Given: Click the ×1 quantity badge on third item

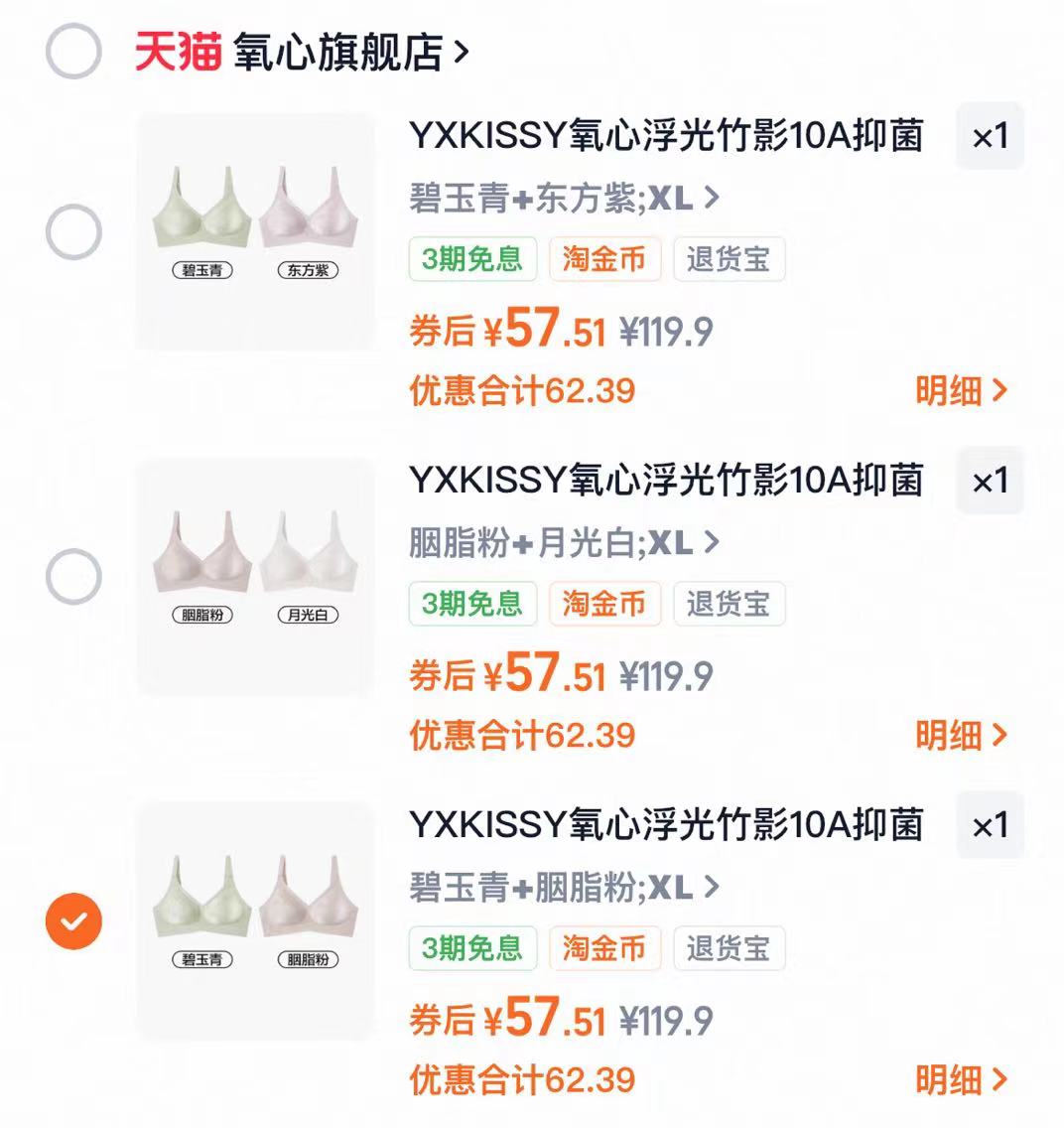Looking at the screenshot, I should point(990,825).
